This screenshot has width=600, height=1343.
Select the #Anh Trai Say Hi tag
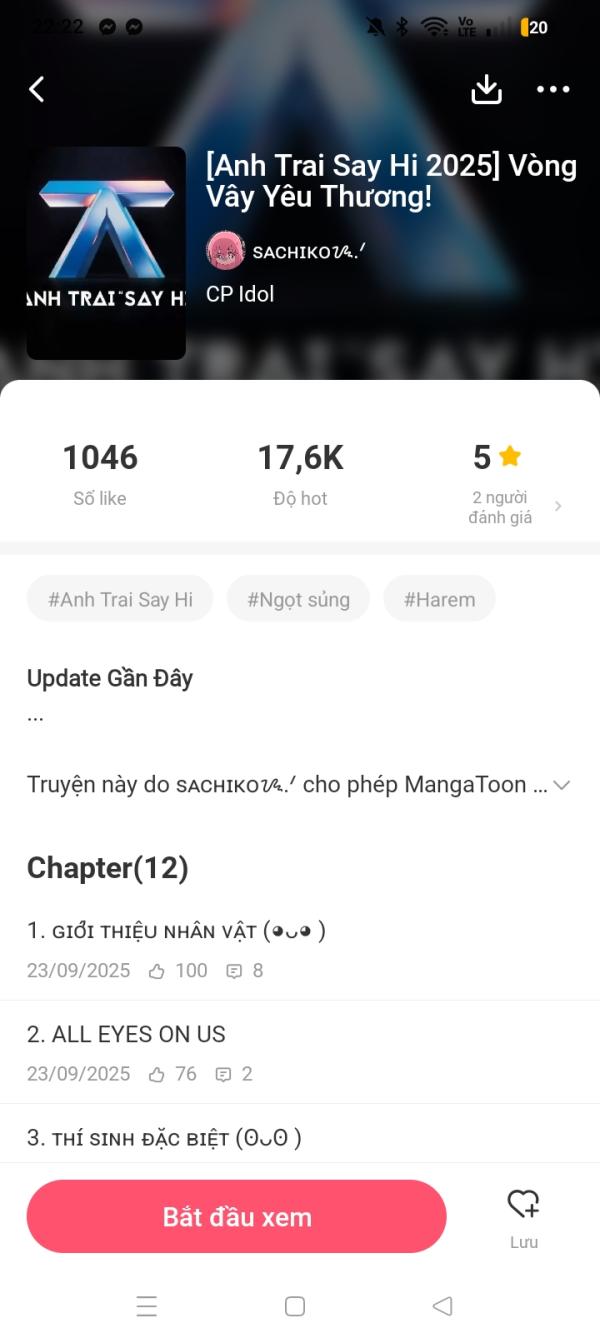click(x=120, y=599)
